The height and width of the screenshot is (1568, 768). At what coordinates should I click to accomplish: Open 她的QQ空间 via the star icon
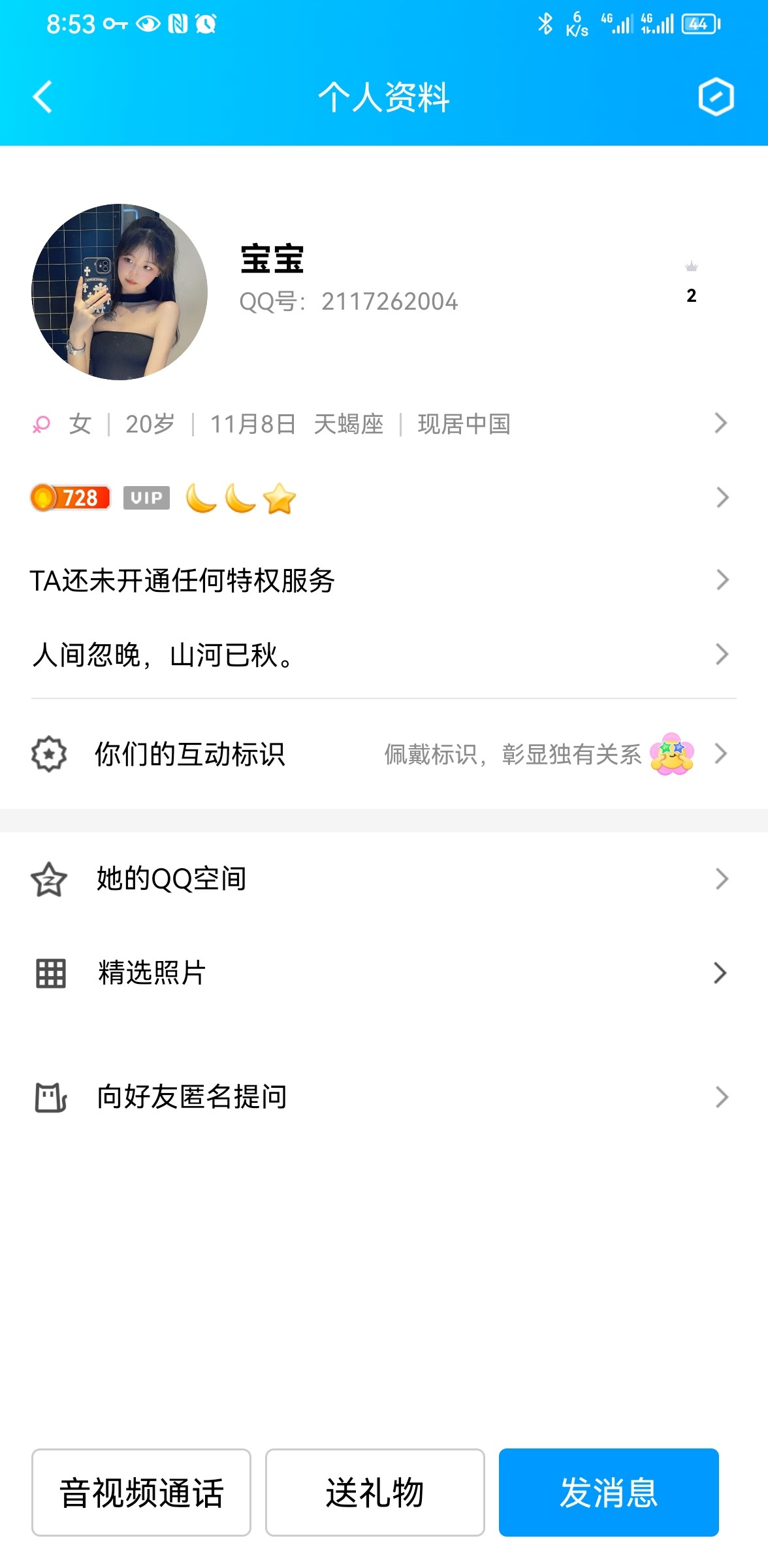pyautogui.click(x=49, y=879)
